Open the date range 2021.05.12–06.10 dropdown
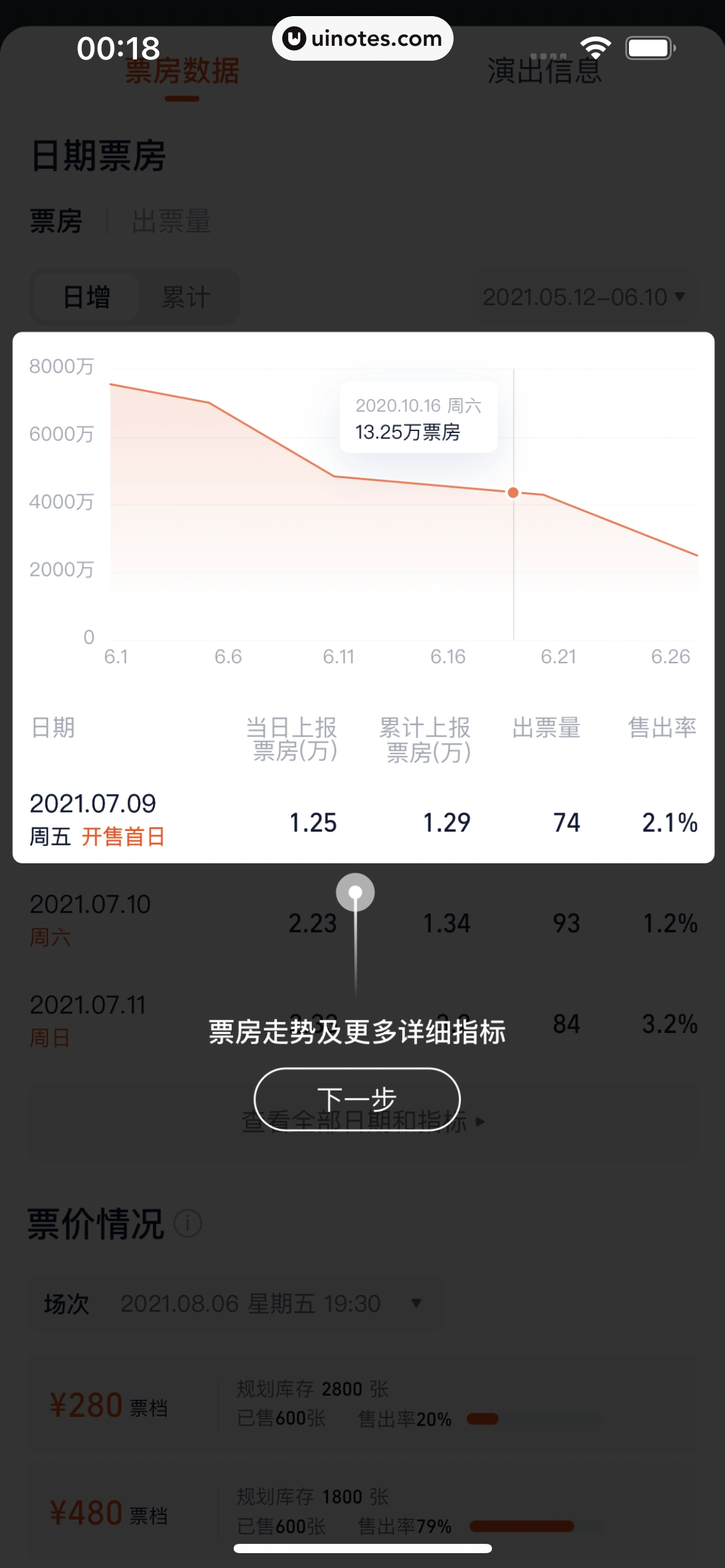Image resolution: width=725 pixels, height=1568 pixels. tap(583, 297)
